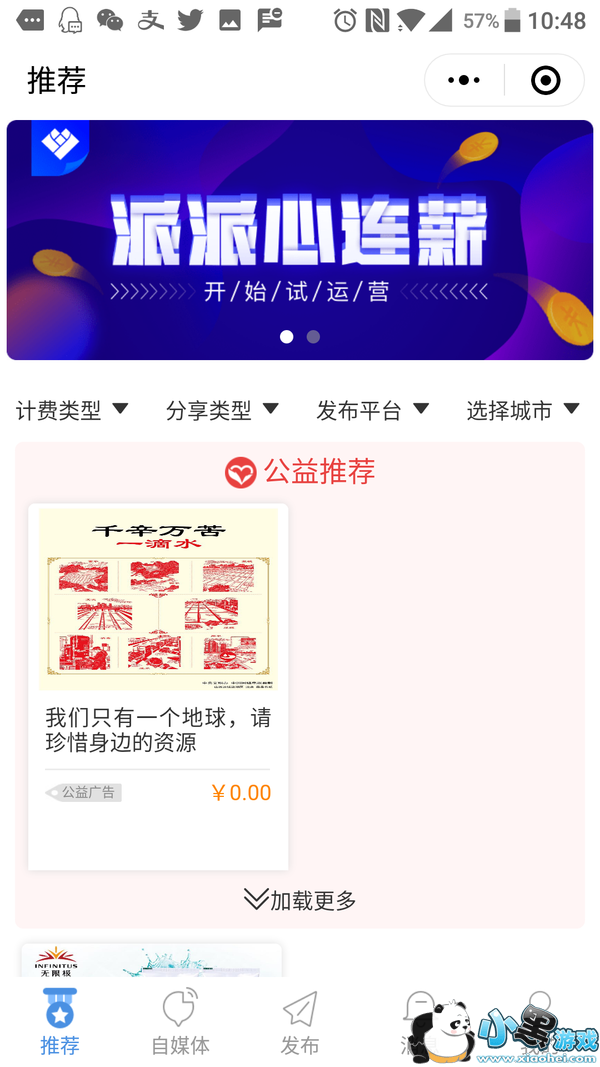Jump to the second banner slide dot
Viewport: 600px width, 1067px height.
(x=313, y=337)
